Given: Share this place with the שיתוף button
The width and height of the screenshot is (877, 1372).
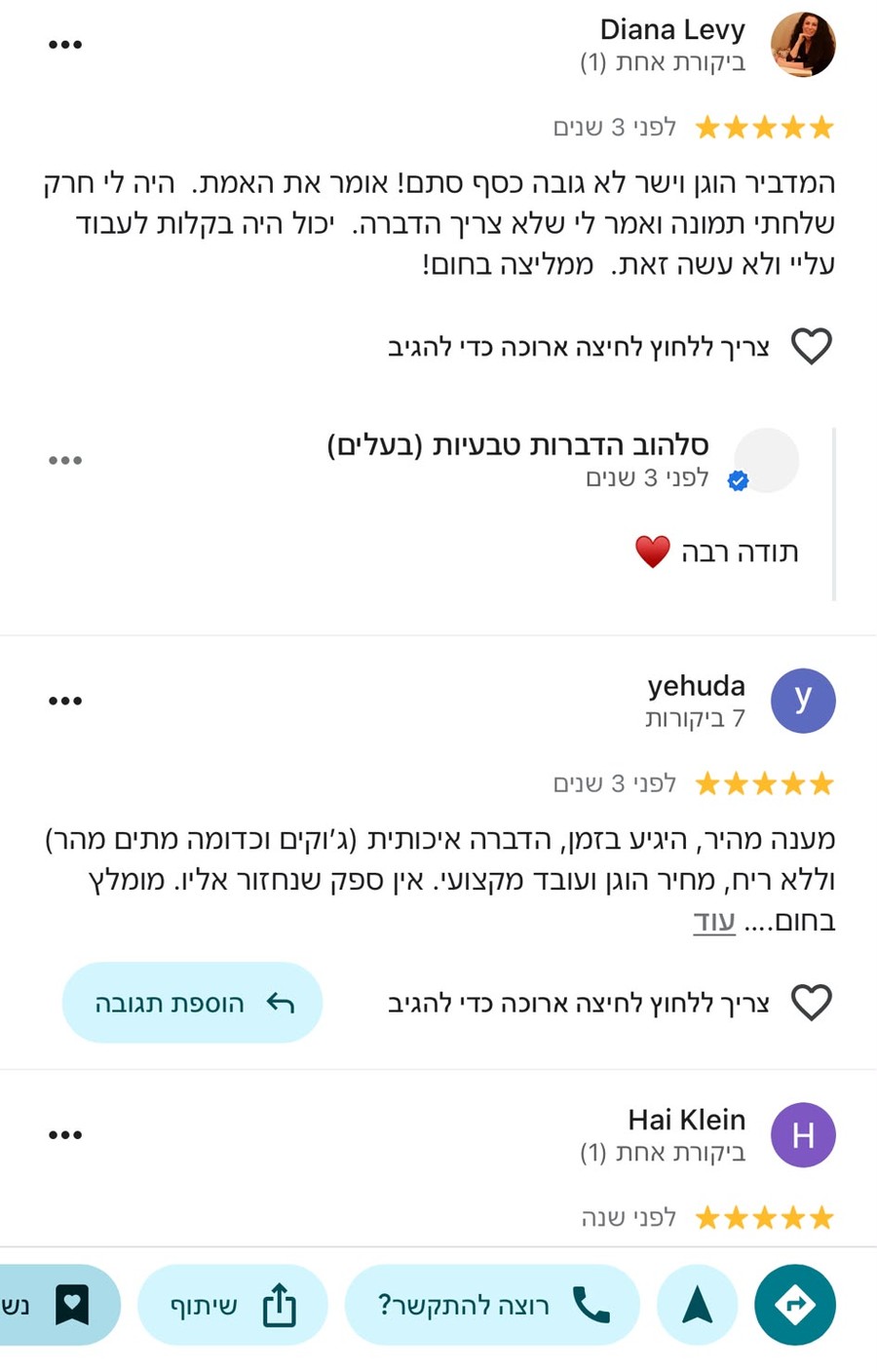Looking at the screenshot, I should (x=233, y=1305).
